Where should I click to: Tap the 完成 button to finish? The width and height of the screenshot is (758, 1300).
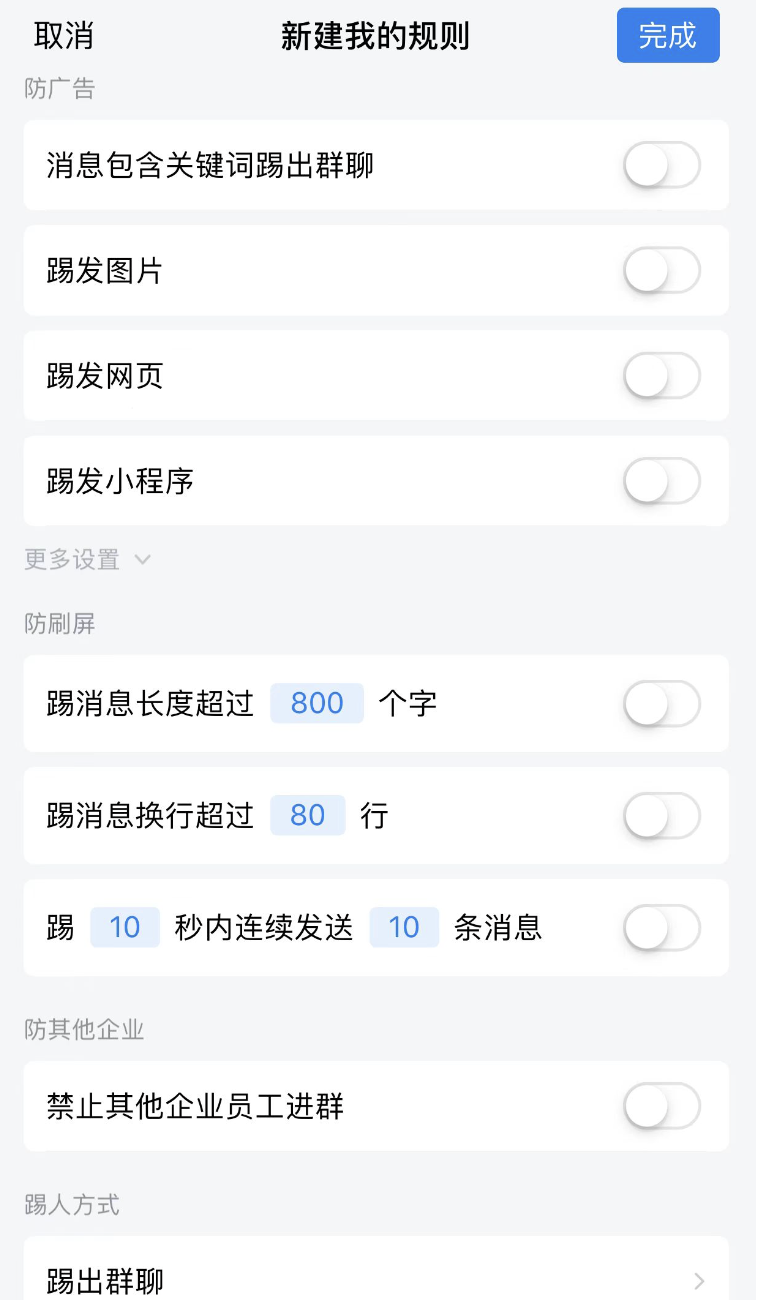click(x=668, y=35)
